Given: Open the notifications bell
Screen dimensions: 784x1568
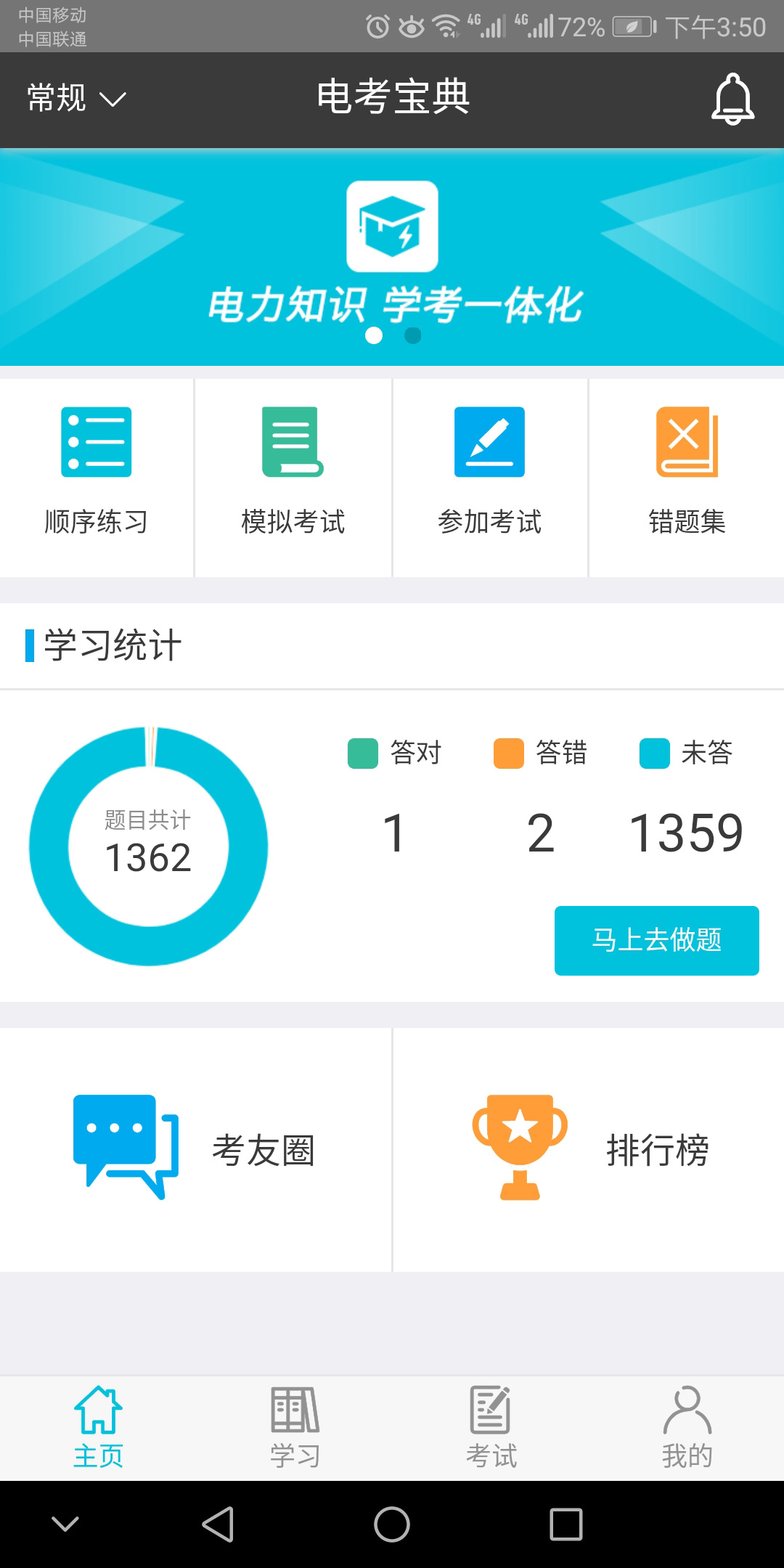Looking at the screenshot, I should point(732,99).
